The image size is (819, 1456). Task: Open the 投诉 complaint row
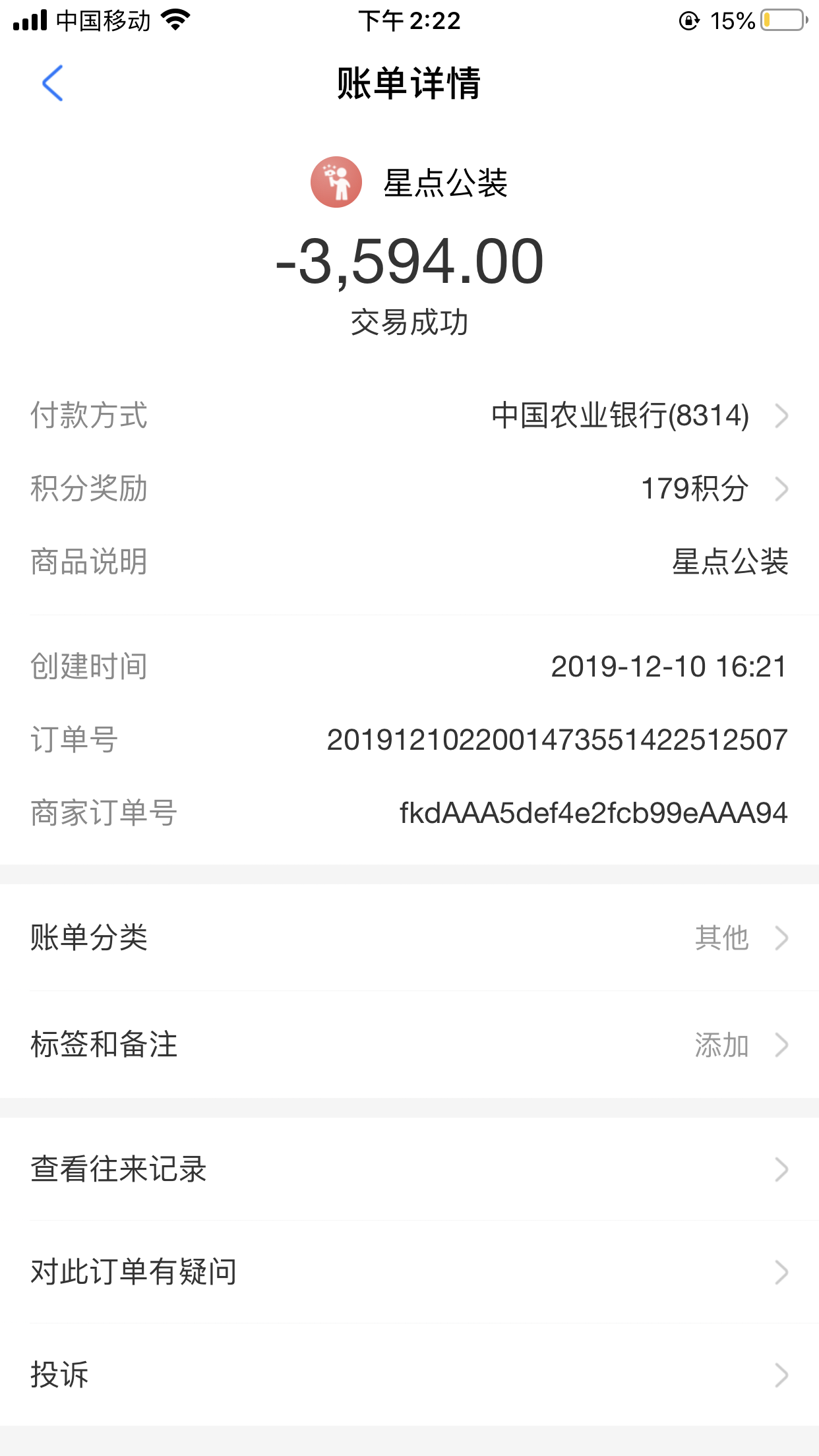point(409,1375)
